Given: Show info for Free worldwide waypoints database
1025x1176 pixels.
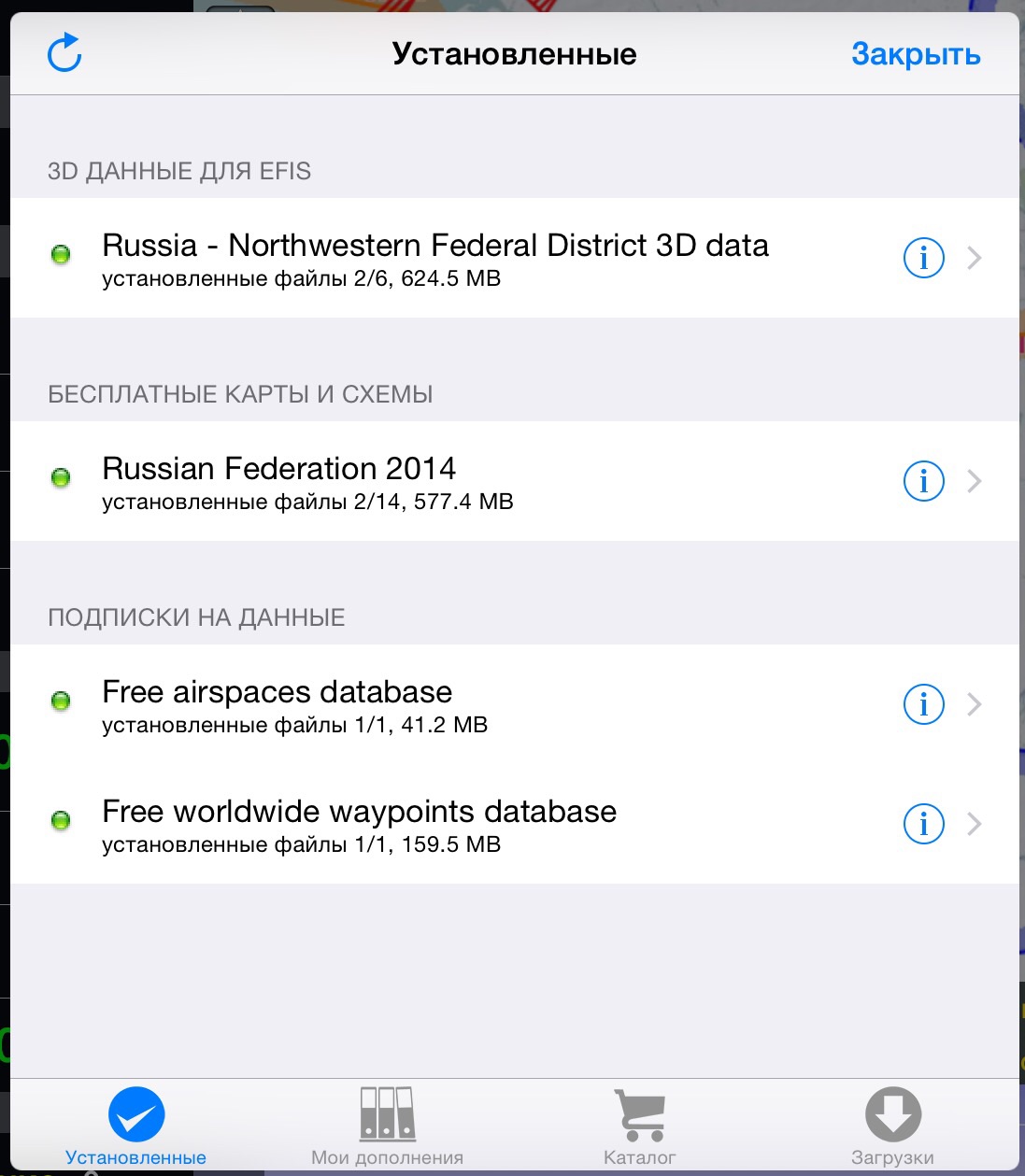Looking at the screenshot, I should pos(923,824).
